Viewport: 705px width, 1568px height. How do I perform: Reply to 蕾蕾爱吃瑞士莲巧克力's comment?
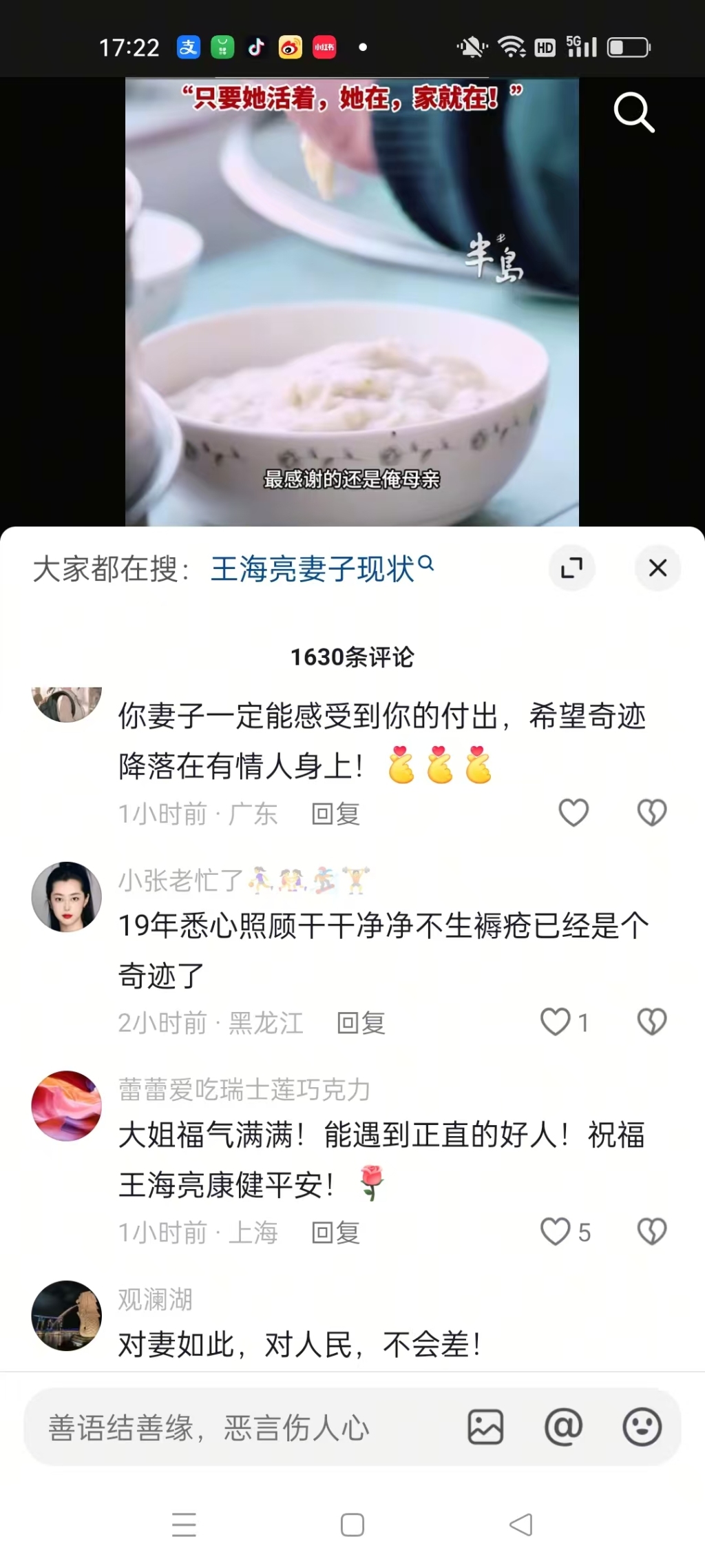[x=335, y=1233]
